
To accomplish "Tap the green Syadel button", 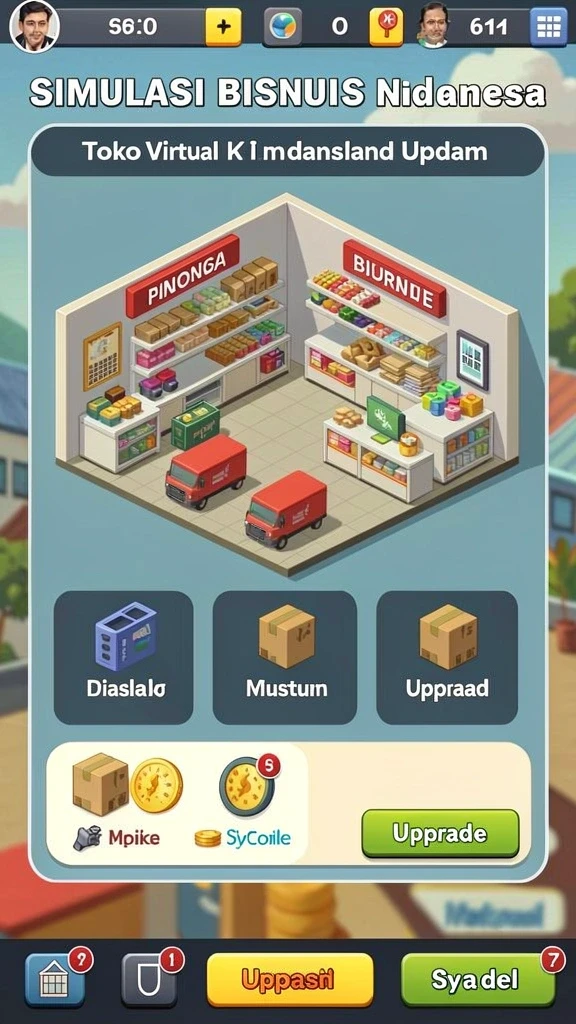I will (x=477, y=979).
